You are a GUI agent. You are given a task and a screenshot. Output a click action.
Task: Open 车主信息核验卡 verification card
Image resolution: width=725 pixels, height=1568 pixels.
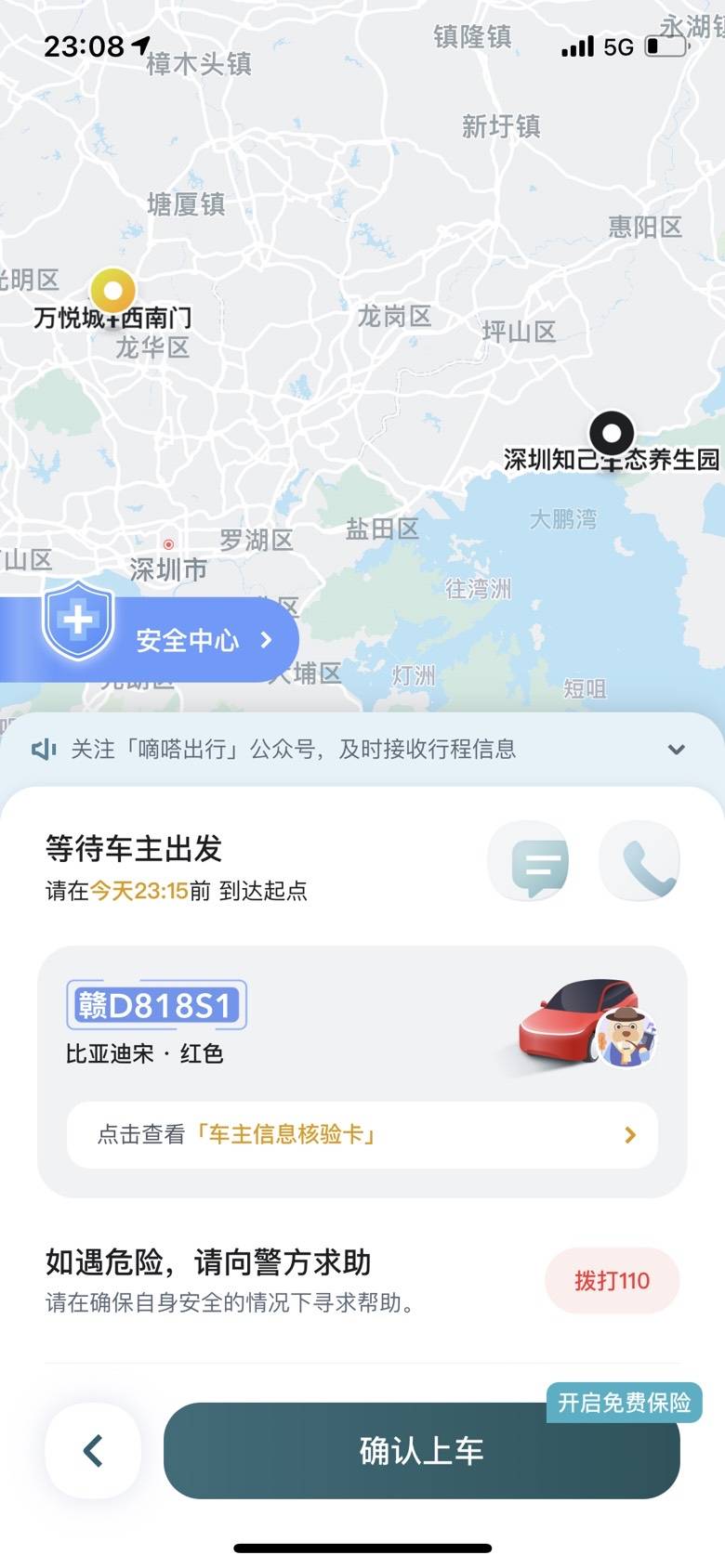[362, 1134]
